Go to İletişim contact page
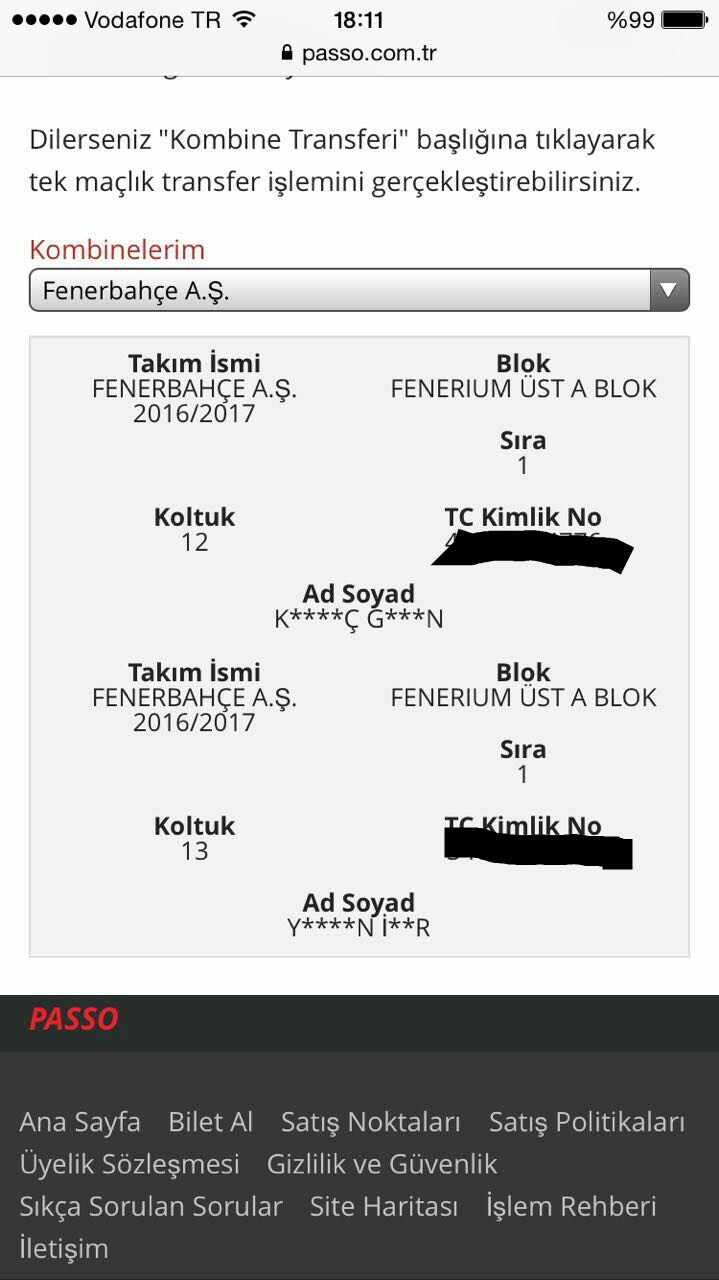Image resolution: width=719 pixels, height=1280 pixels. coord(64,1248)
